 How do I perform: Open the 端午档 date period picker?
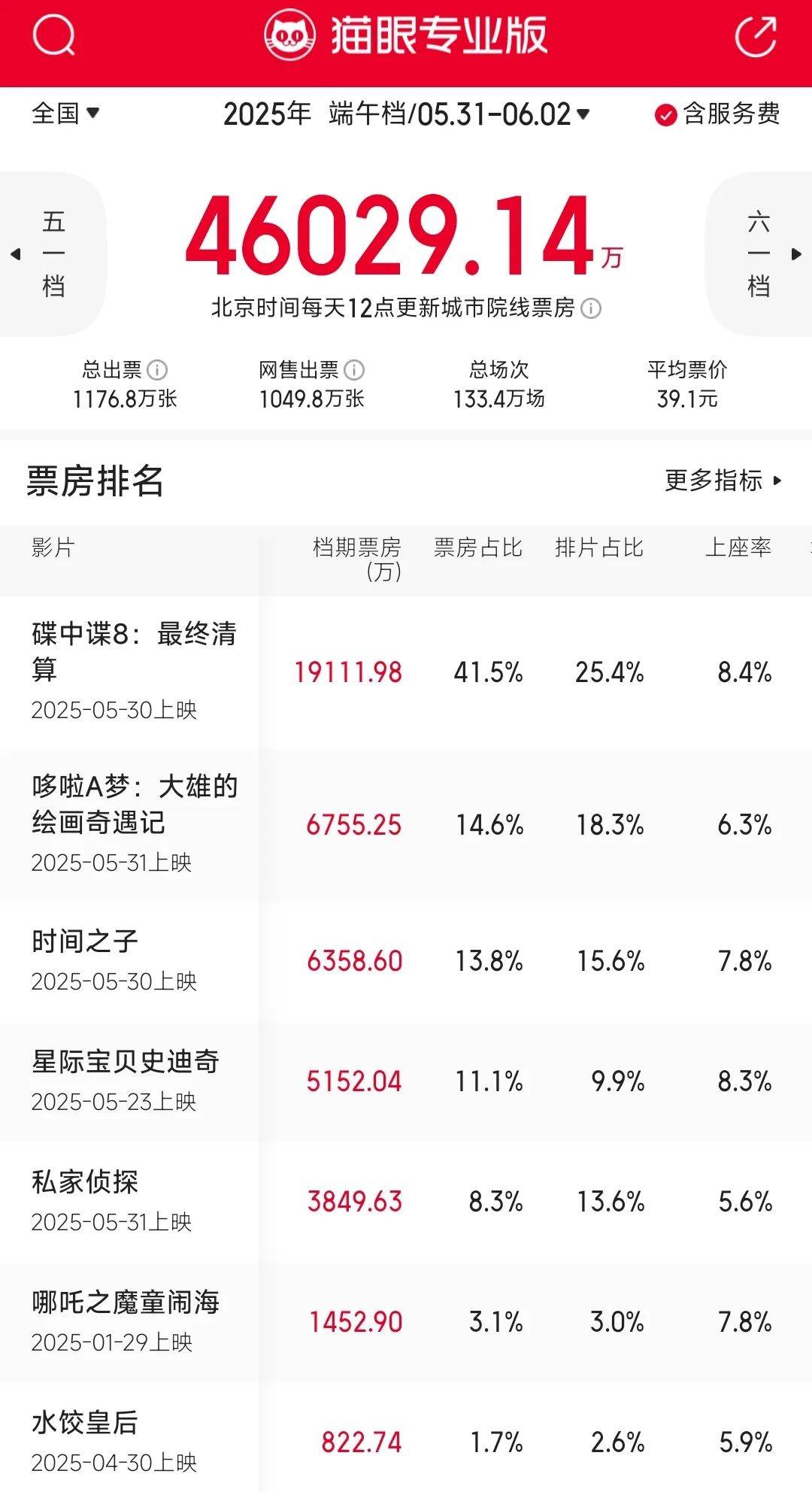click(407, 114)
